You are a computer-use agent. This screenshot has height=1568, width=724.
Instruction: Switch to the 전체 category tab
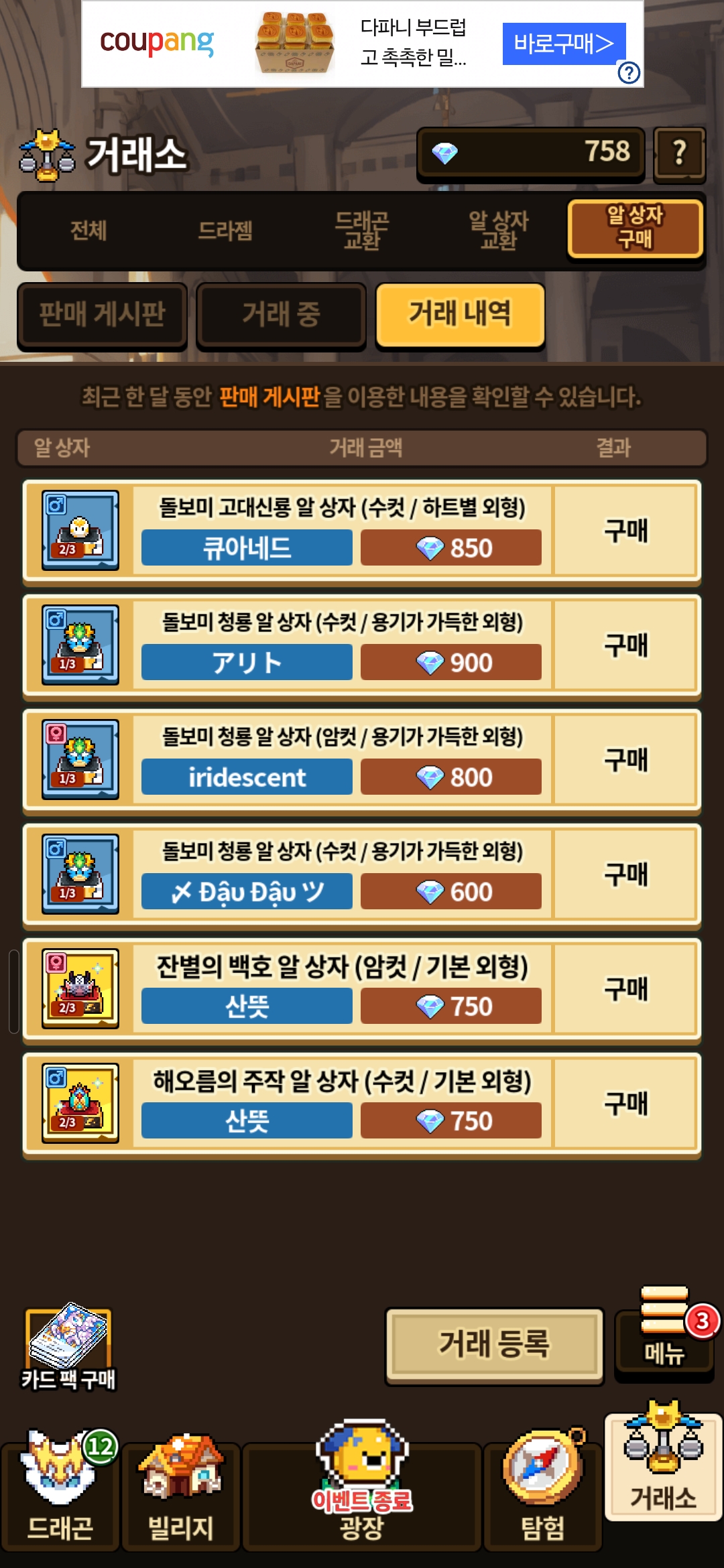pos(88,231)
